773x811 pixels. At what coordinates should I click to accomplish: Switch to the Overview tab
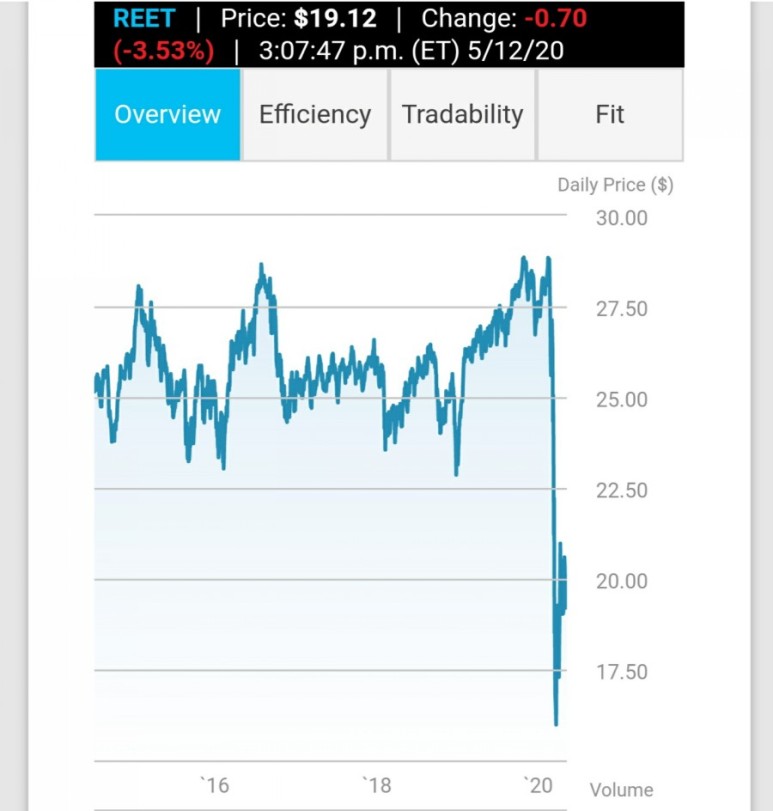pos(167,114)
